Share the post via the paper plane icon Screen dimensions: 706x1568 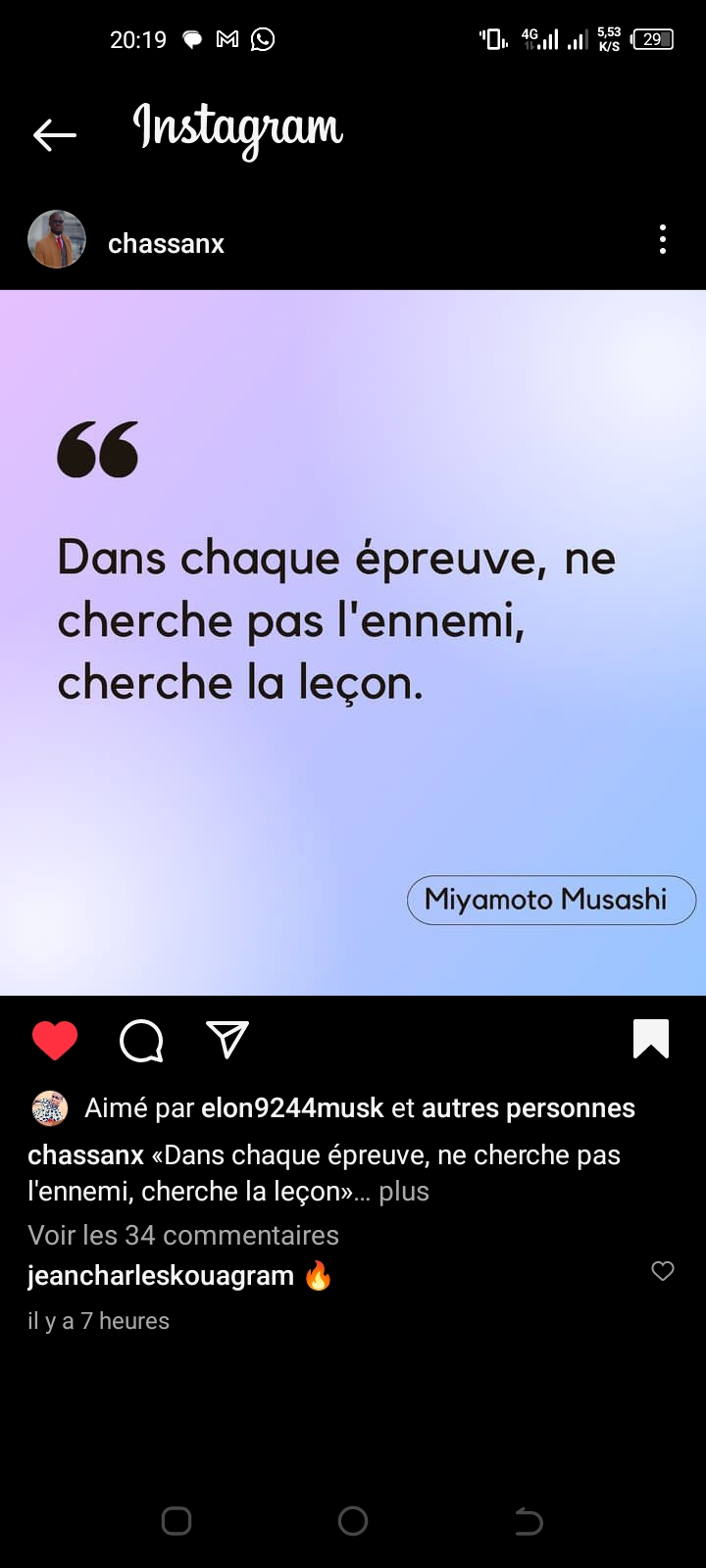(x=227, y=1040)
